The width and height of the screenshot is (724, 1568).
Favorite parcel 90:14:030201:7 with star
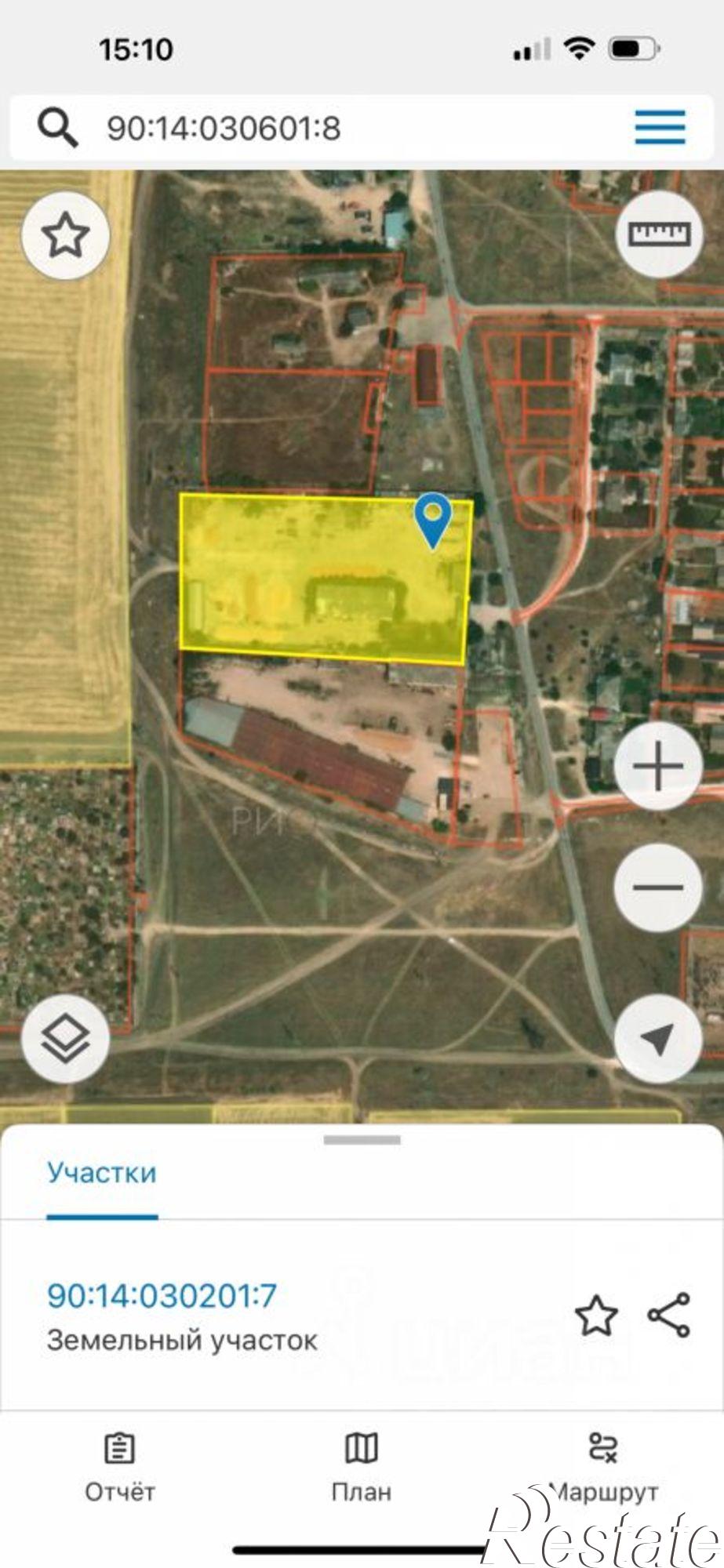(x=596, y=1315)
